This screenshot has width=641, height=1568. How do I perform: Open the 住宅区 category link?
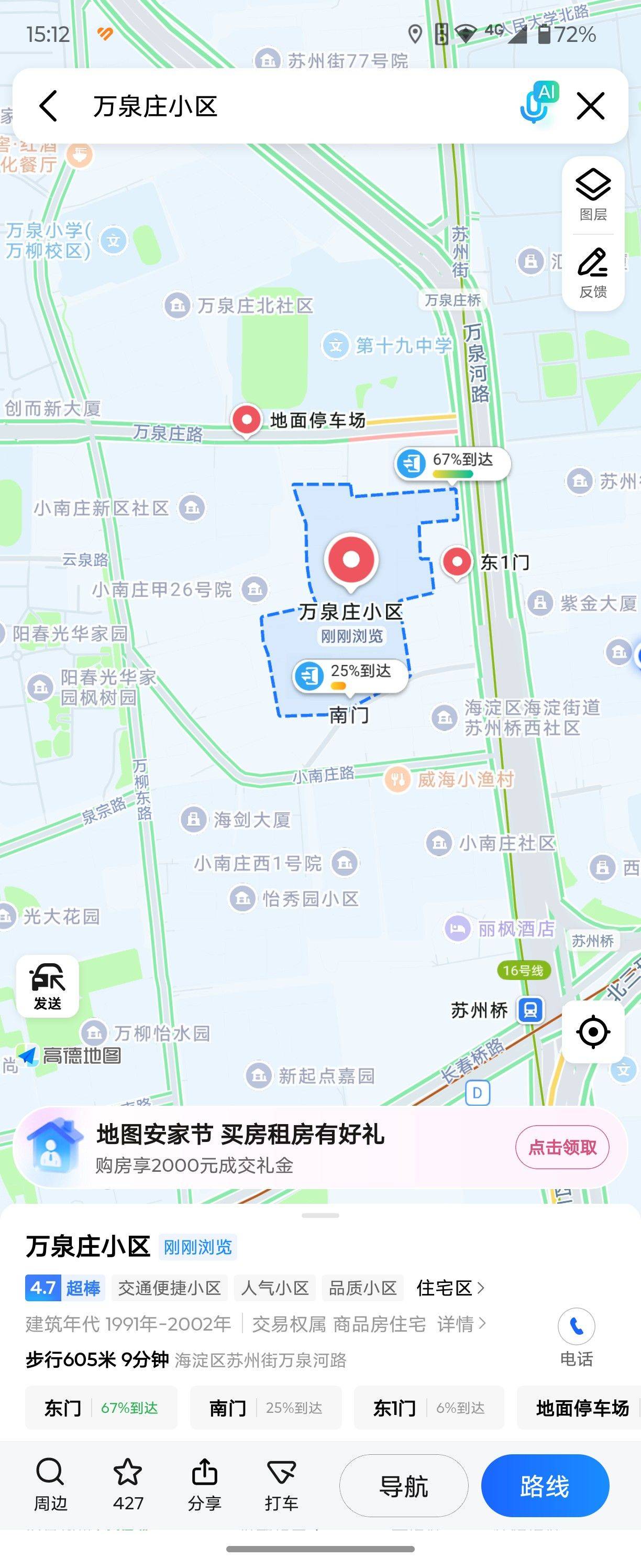point(450,1288)
